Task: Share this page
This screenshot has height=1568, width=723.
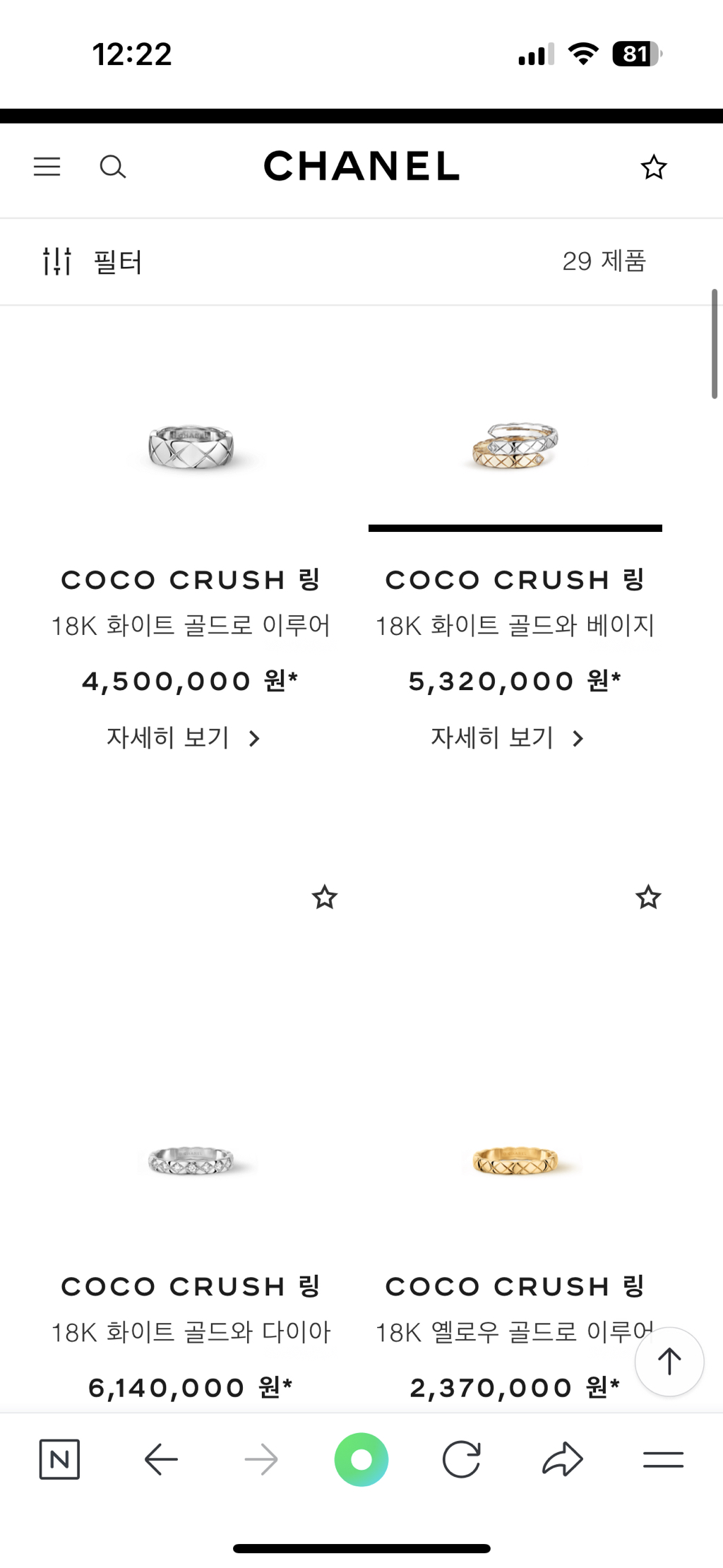Action: (x=563, y=1459)
